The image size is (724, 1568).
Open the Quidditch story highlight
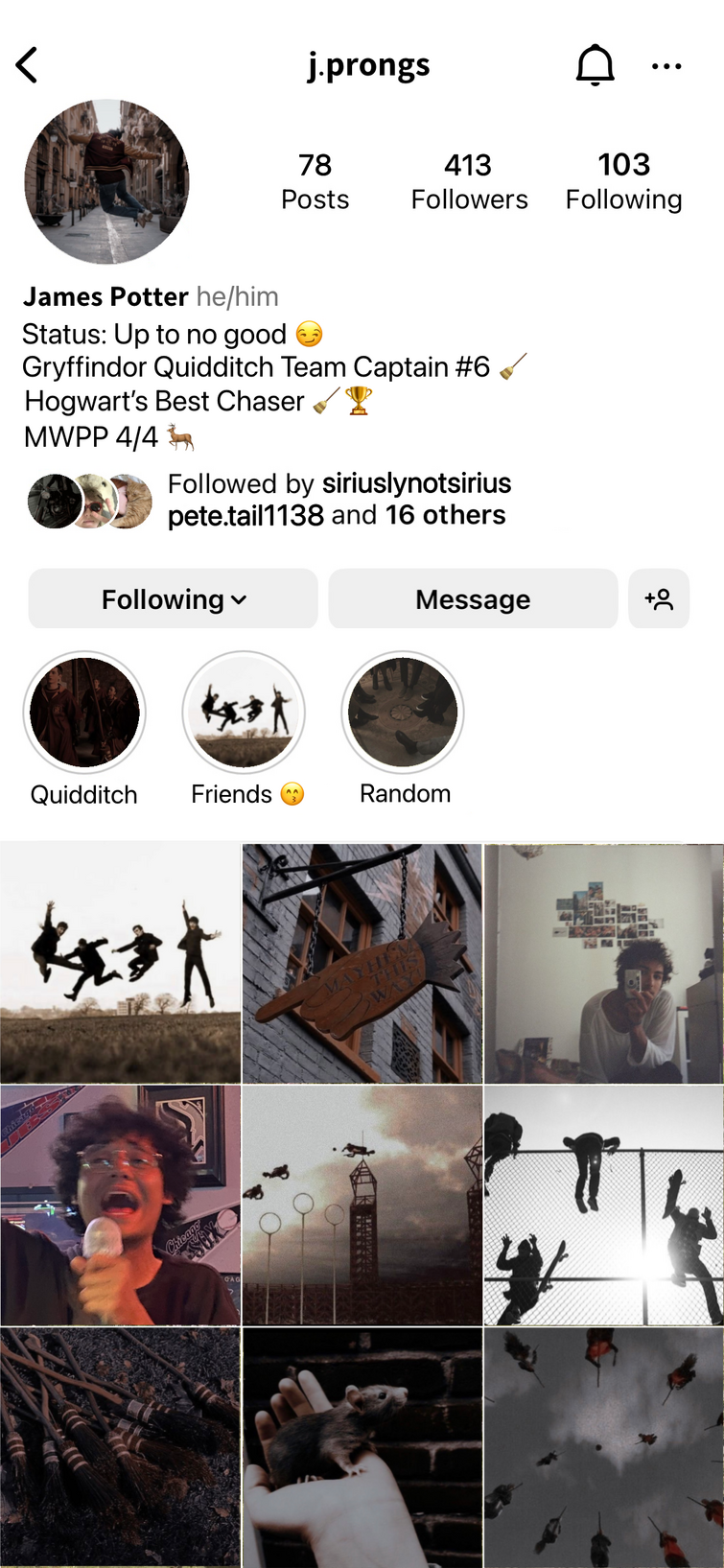(84, 713)
